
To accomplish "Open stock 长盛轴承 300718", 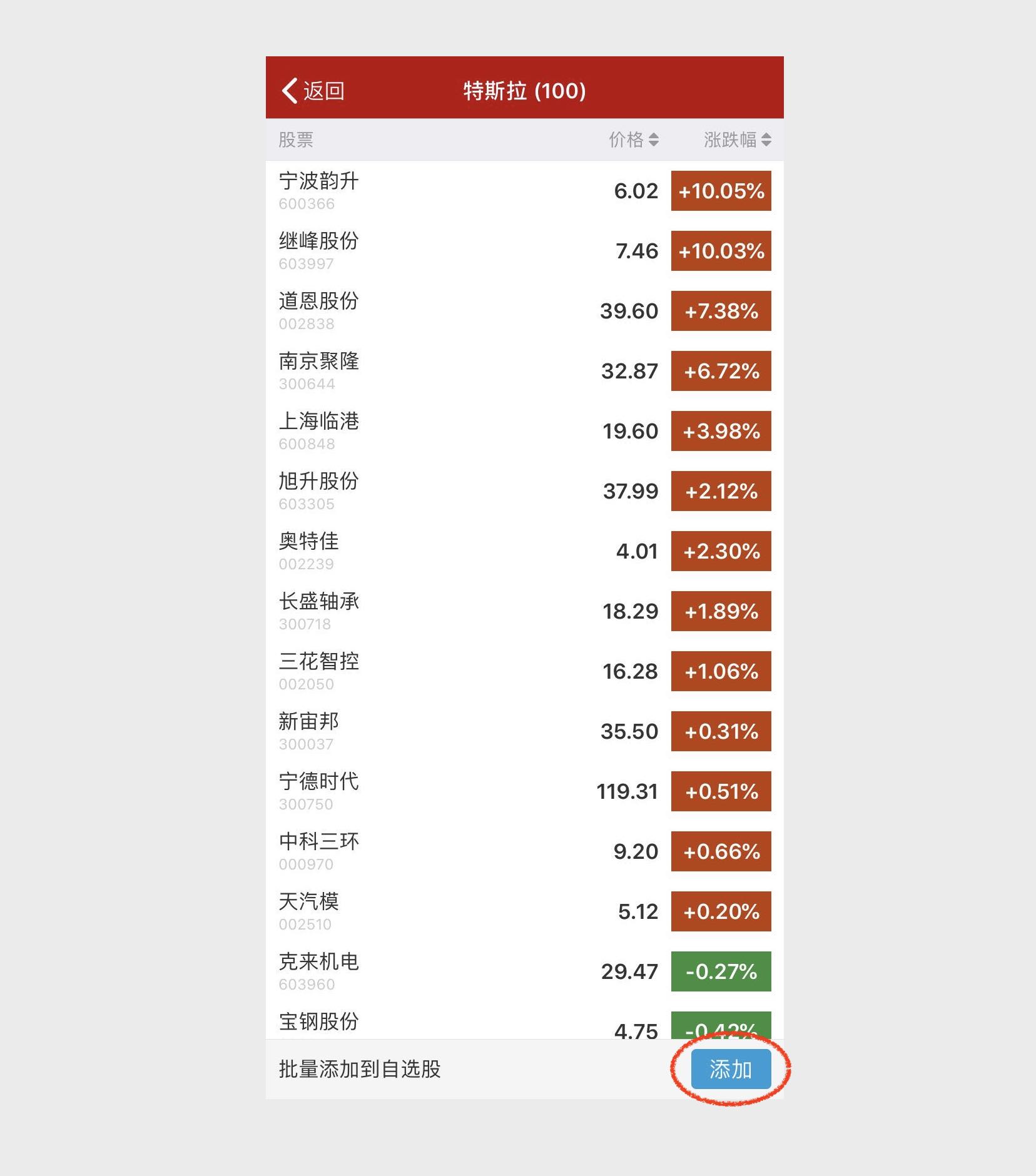I will pos(319,611).
